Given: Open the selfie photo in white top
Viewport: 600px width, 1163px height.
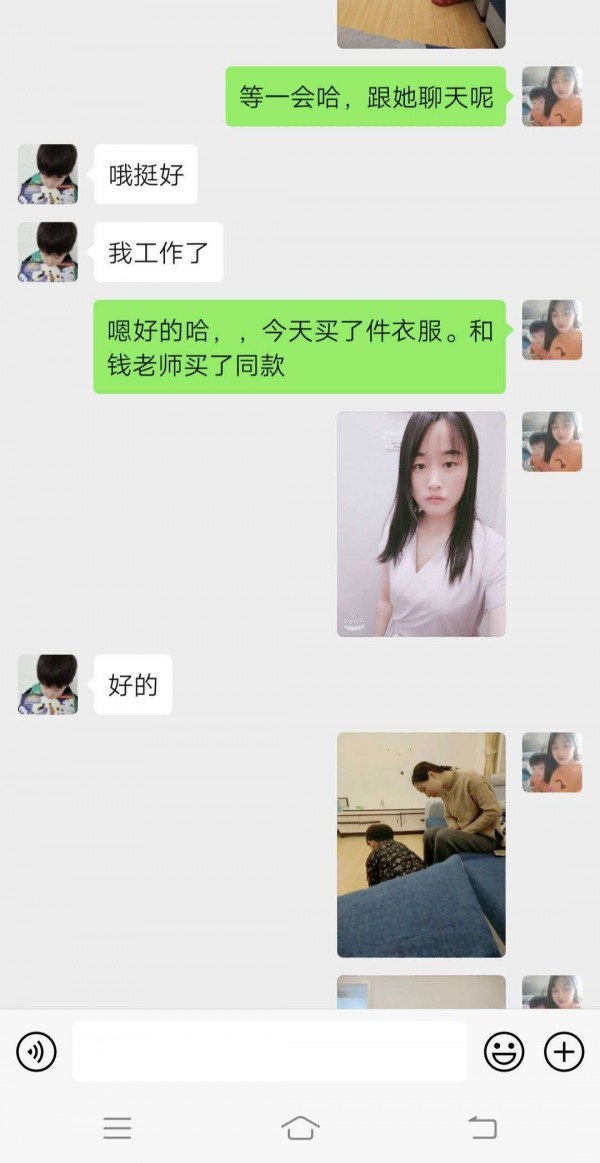Looking at the screenshot, I should (x=421, y=524).
